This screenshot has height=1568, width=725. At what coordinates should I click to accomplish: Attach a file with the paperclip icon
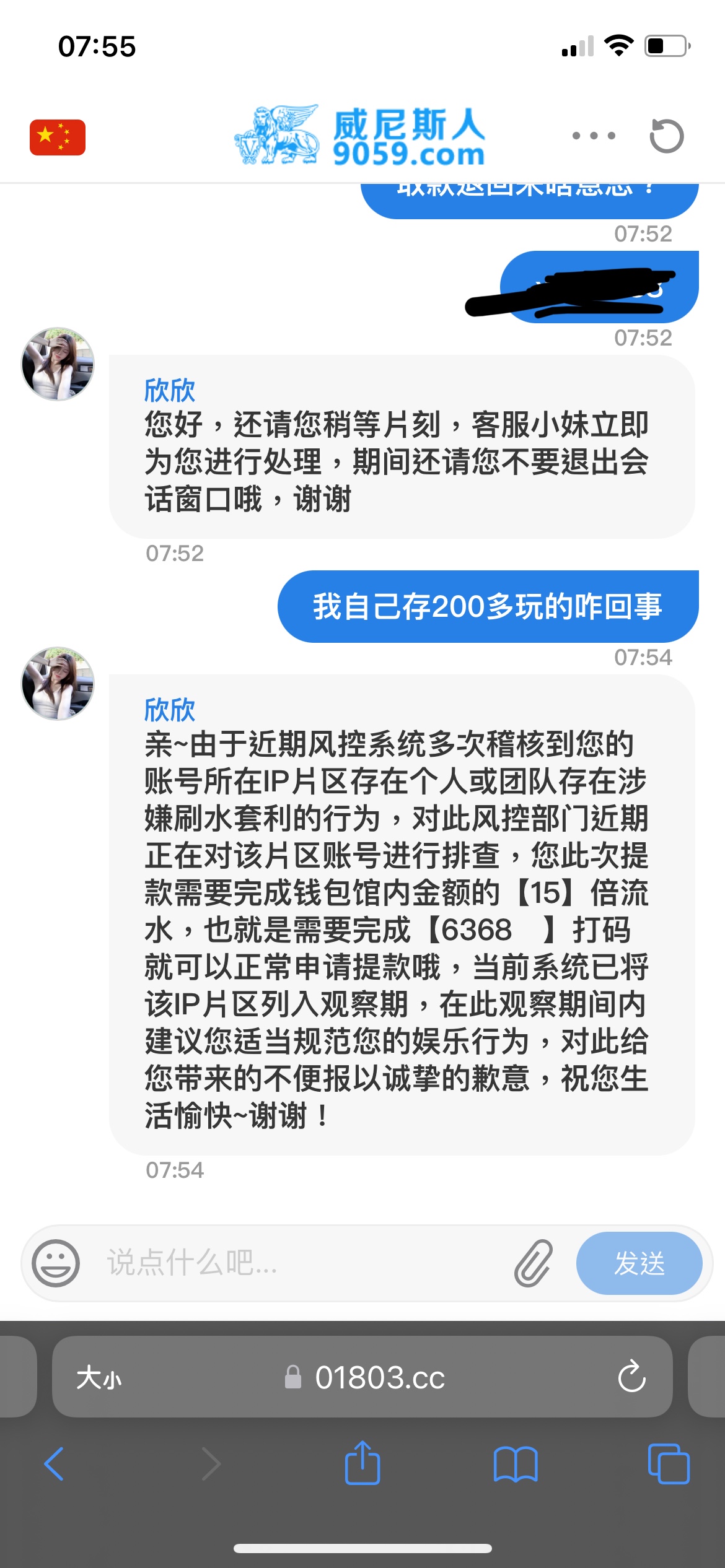pyautogui.click(x=533, y=1263)
